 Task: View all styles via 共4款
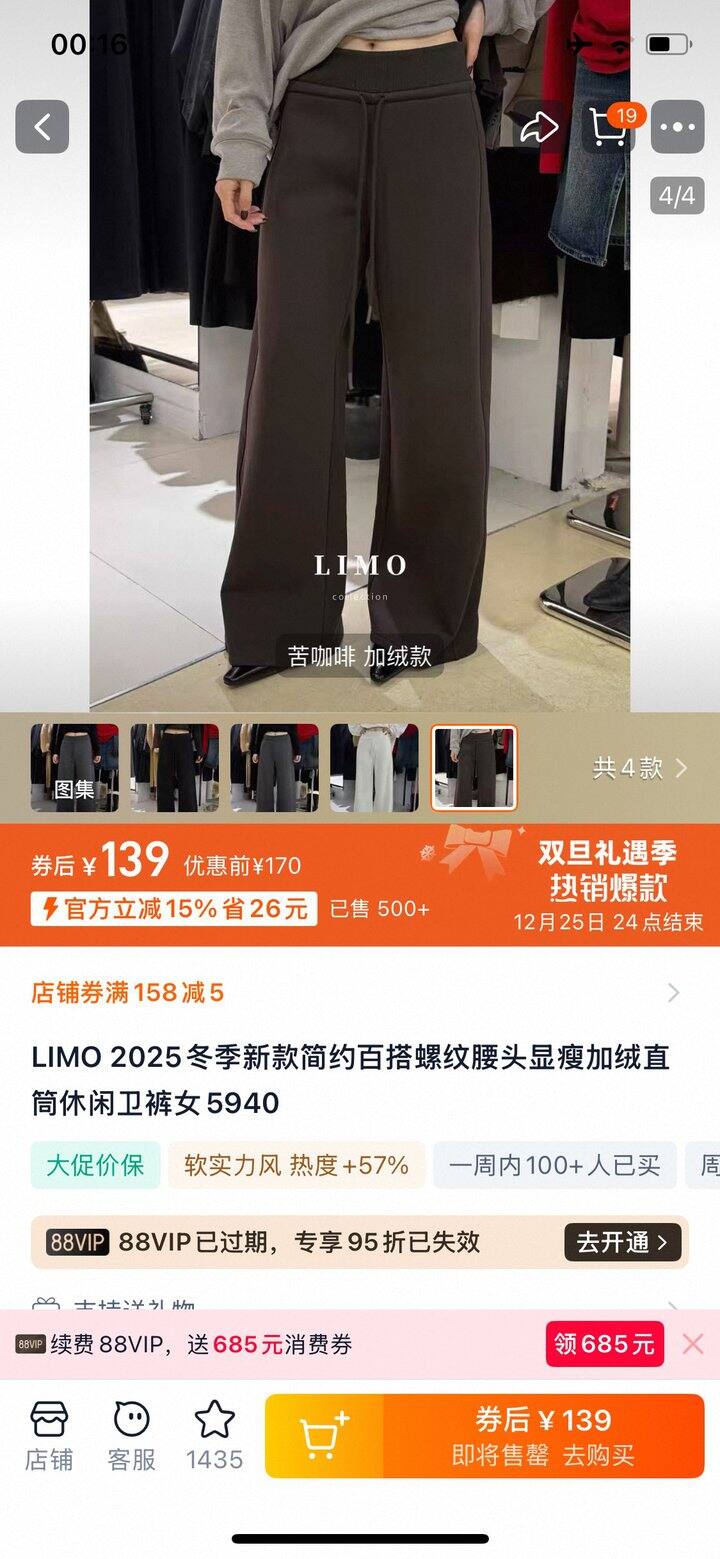coord(639,768)
